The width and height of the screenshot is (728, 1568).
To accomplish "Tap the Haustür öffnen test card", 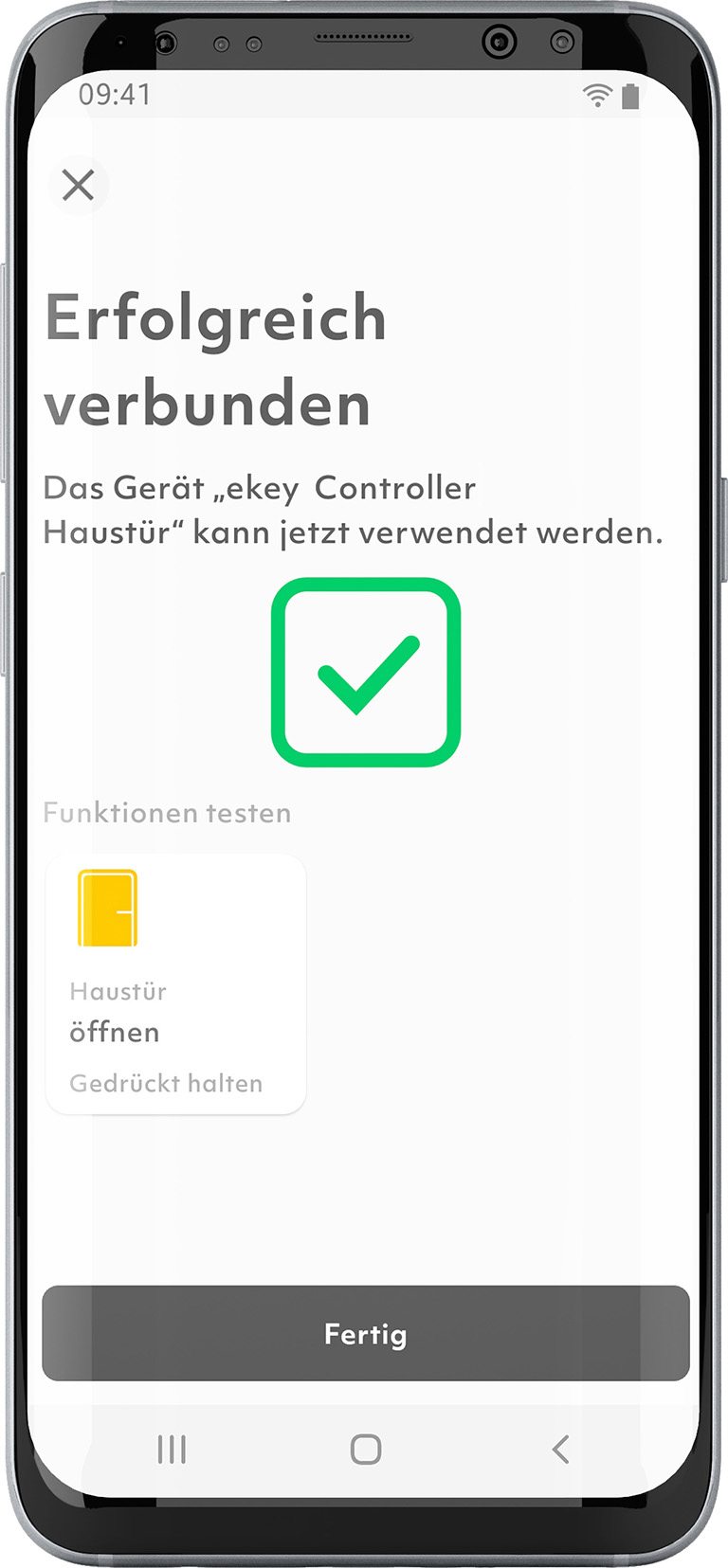I will pyautogui.click(x=175, y=984).
